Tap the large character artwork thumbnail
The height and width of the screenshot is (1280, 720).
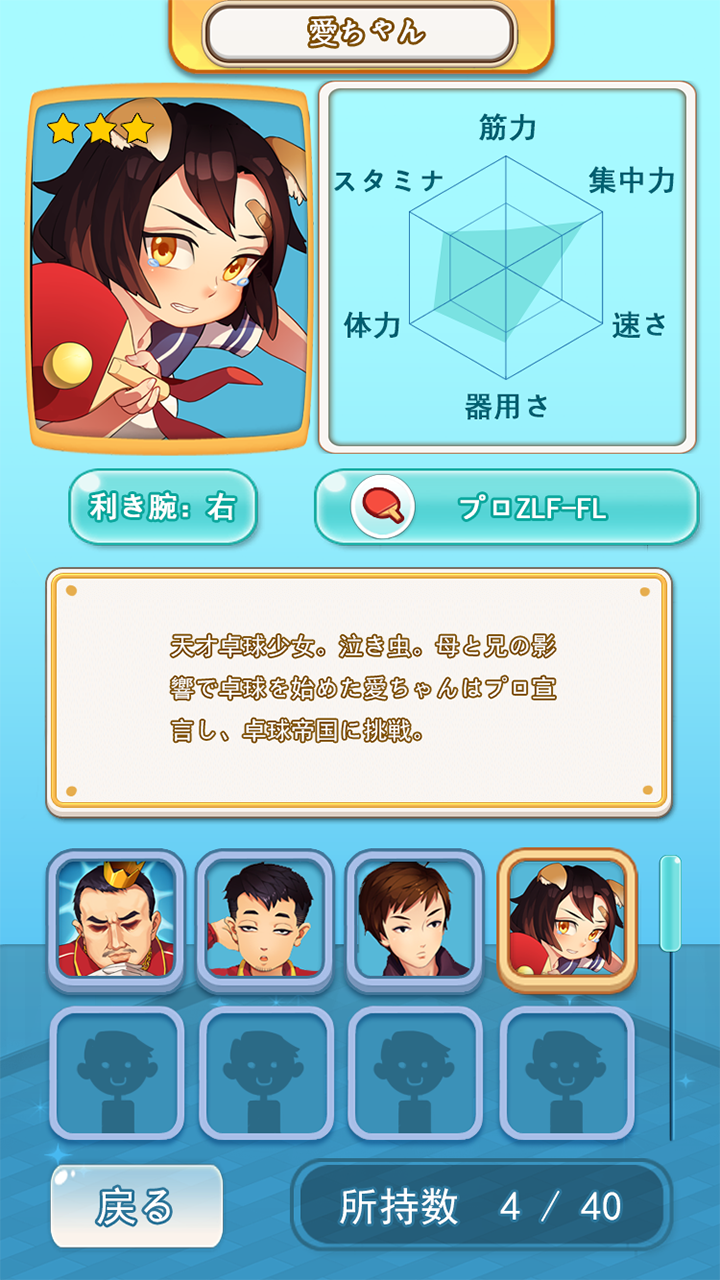(x=170, y=270)
